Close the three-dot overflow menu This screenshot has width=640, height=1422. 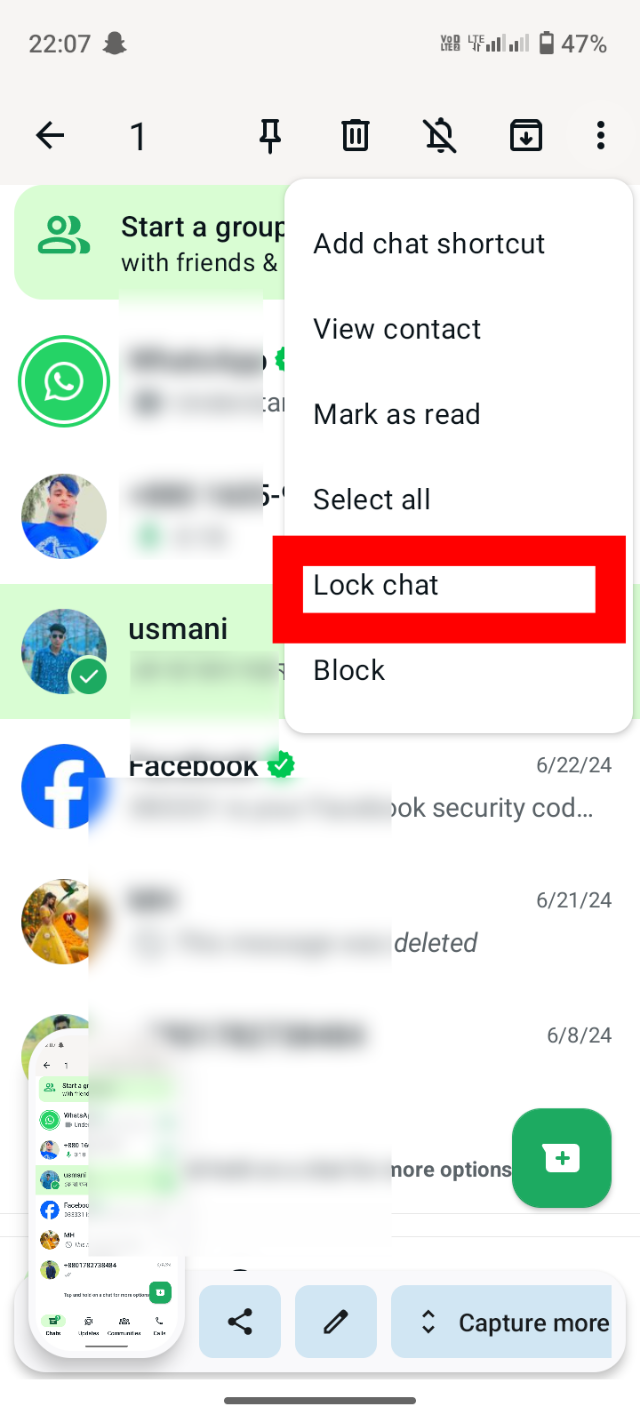click(601, 135)
